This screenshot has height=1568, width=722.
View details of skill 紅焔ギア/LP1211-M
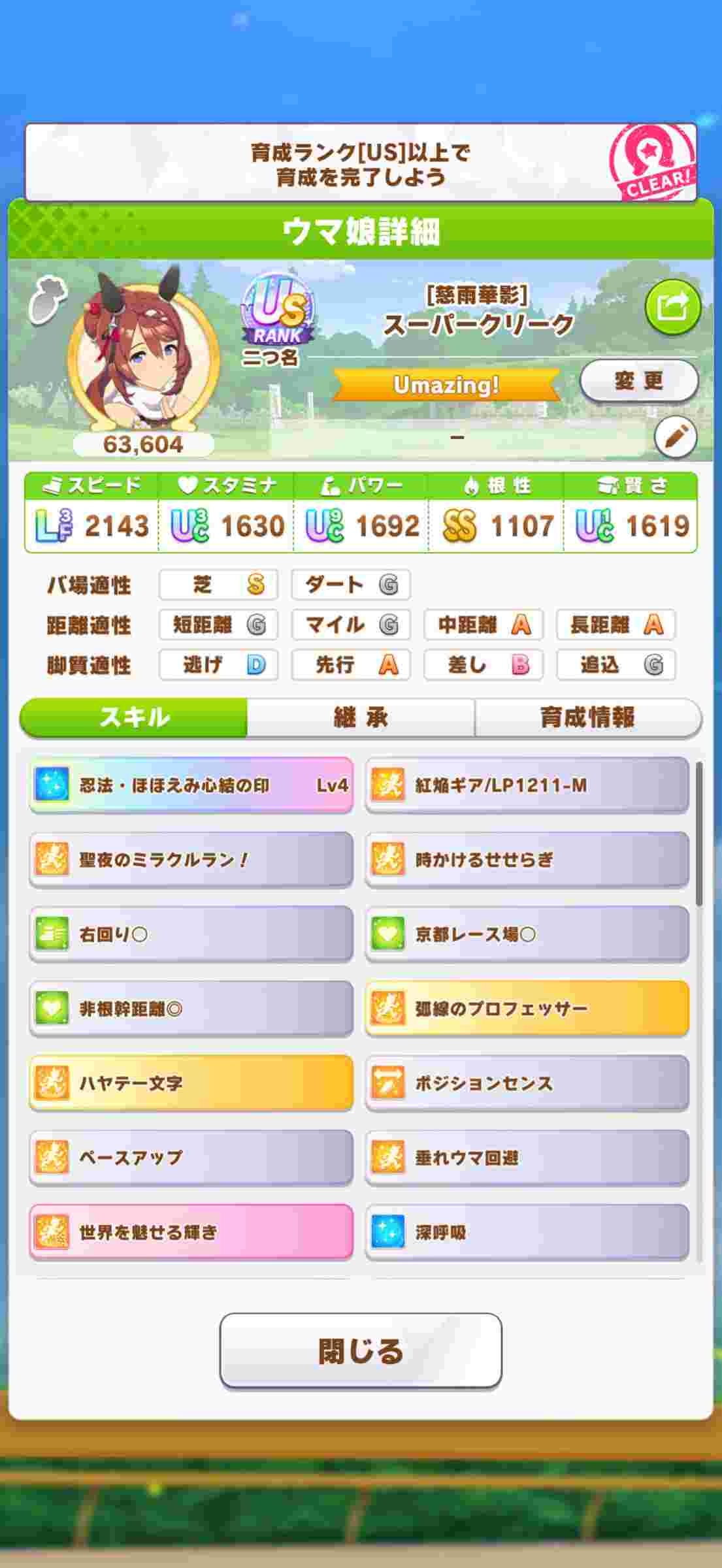[x=527, y=785]
